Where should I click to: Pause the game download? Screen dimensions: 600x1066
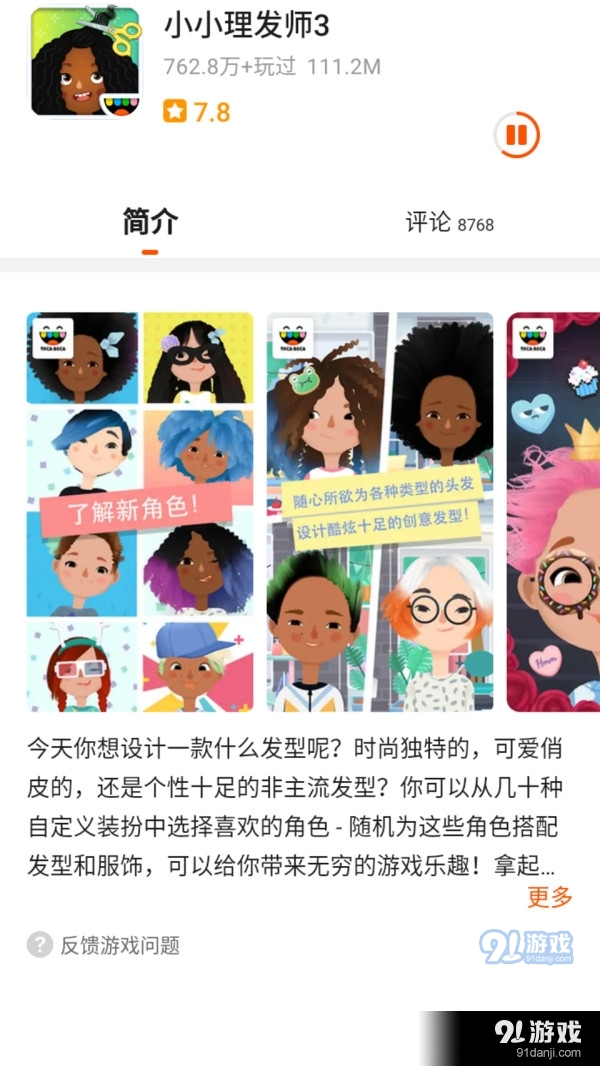point(517,135)
